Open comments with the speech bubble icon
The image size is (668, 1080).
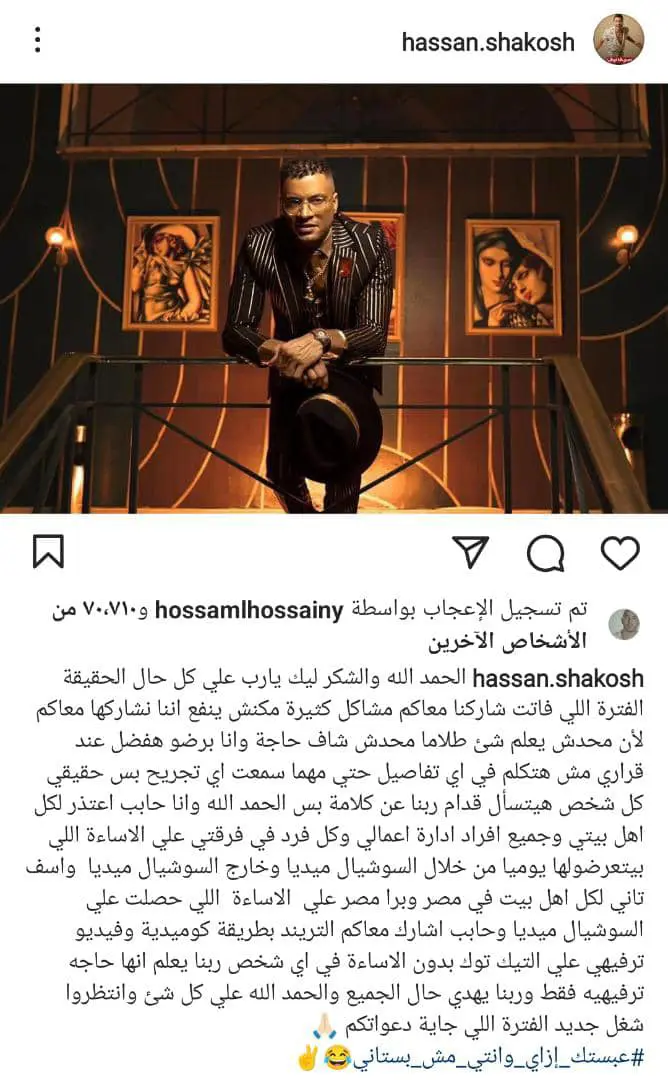[545, 552]
